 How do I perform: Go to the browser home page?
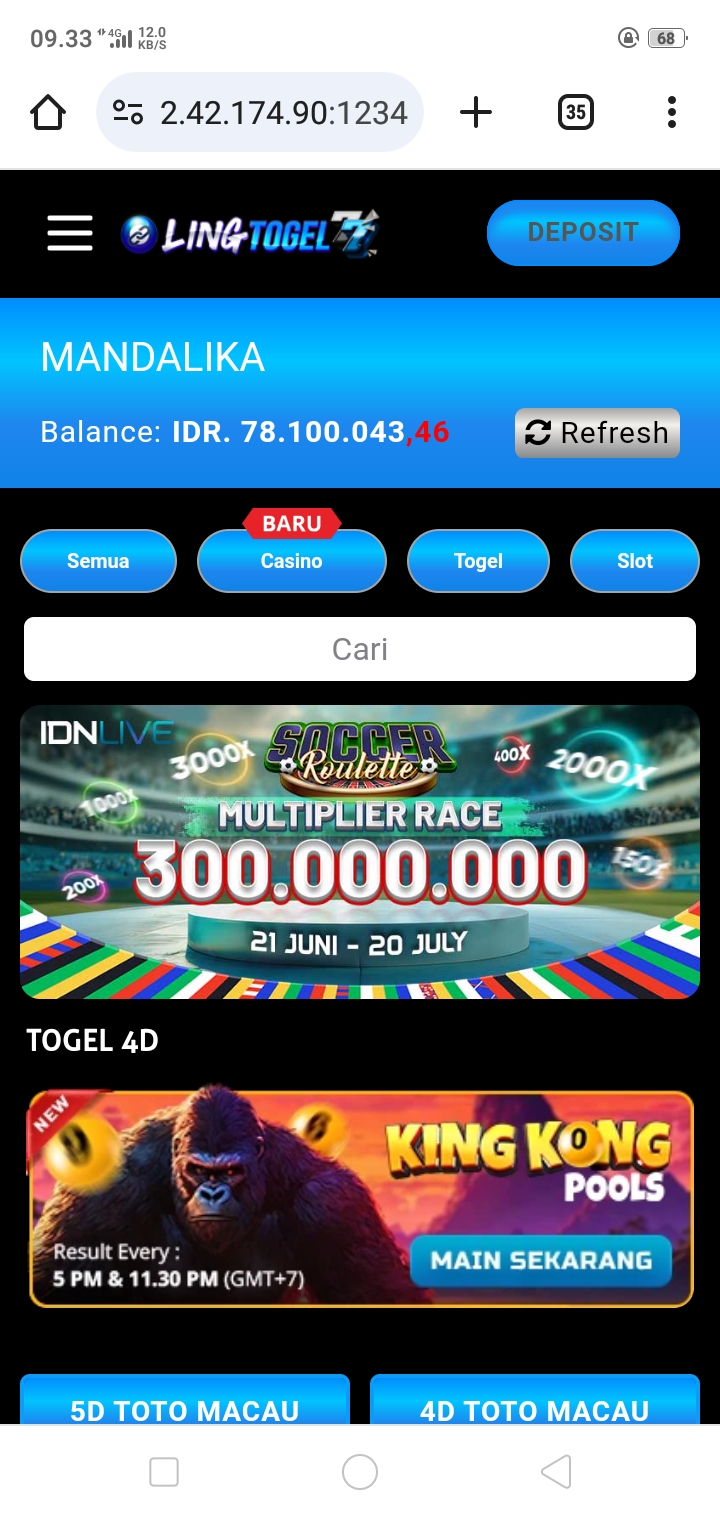pyautogui.click(x=48, y=113)
